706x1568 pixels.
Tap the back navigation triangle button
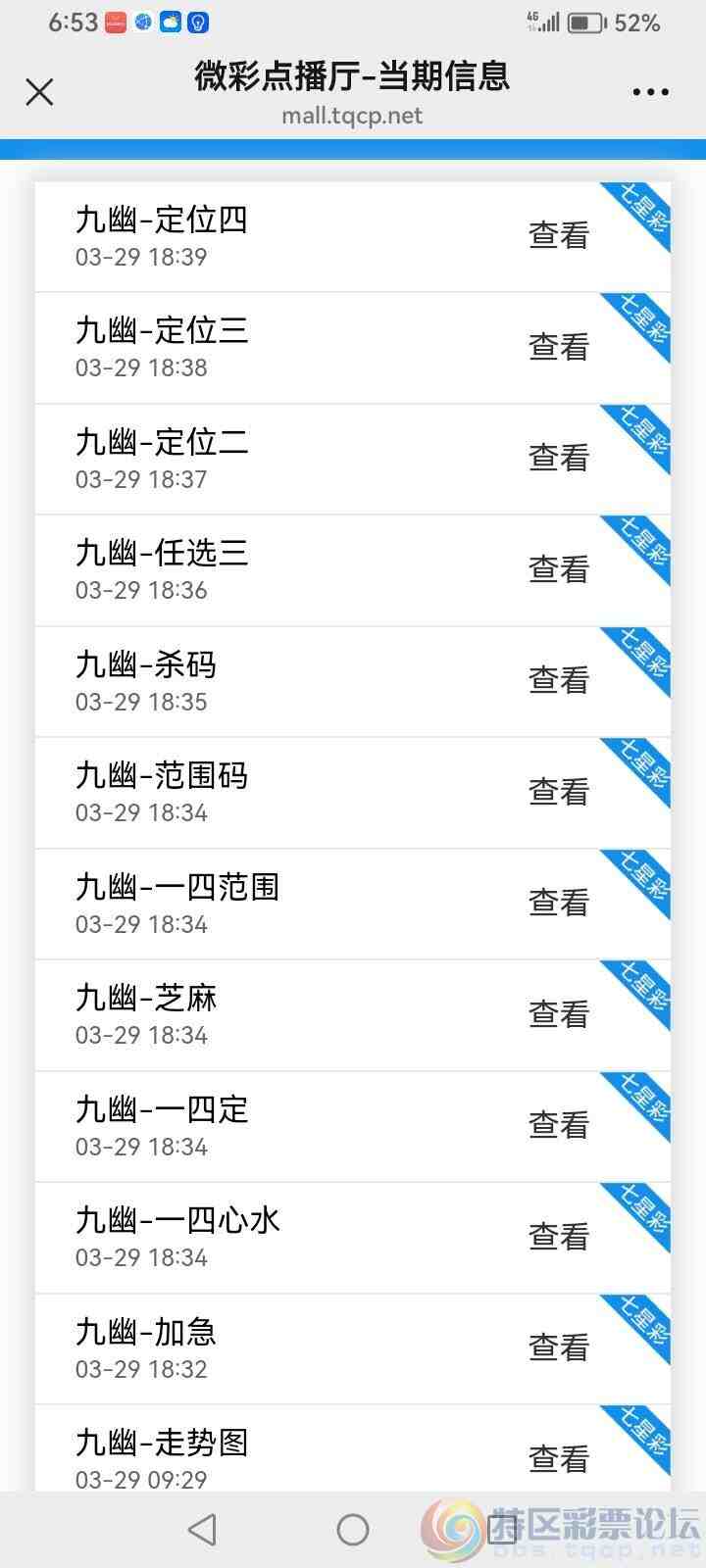pos(201,1529)
